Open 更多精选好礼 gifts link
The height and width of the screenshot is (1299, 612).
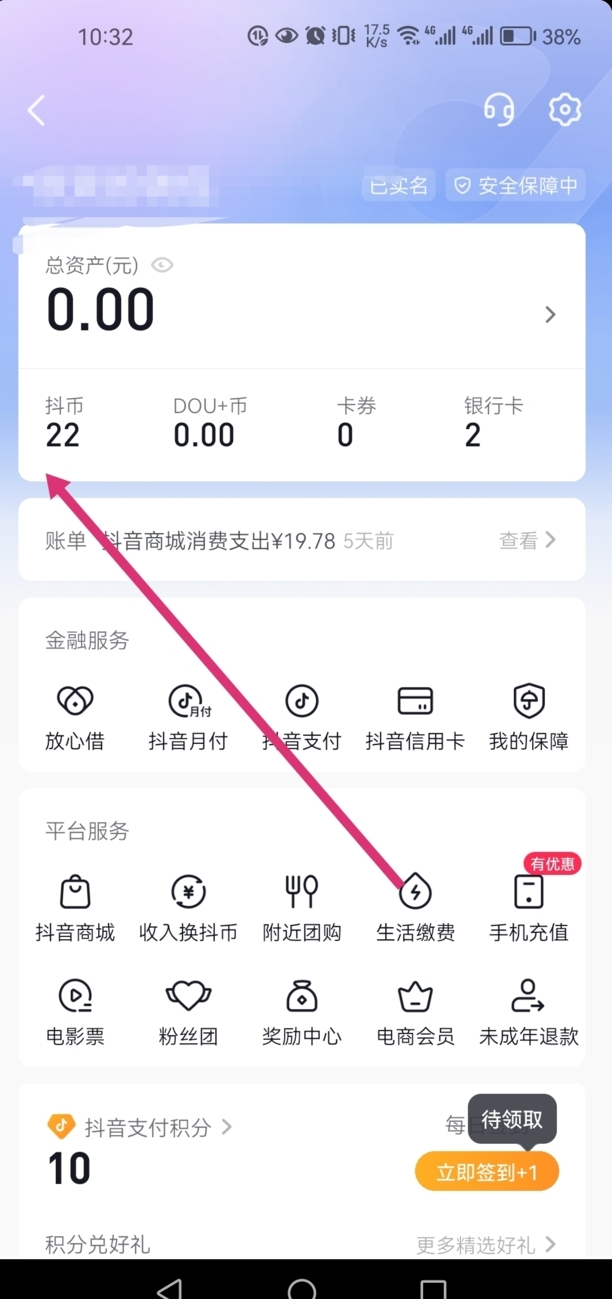click(486, 1245)
